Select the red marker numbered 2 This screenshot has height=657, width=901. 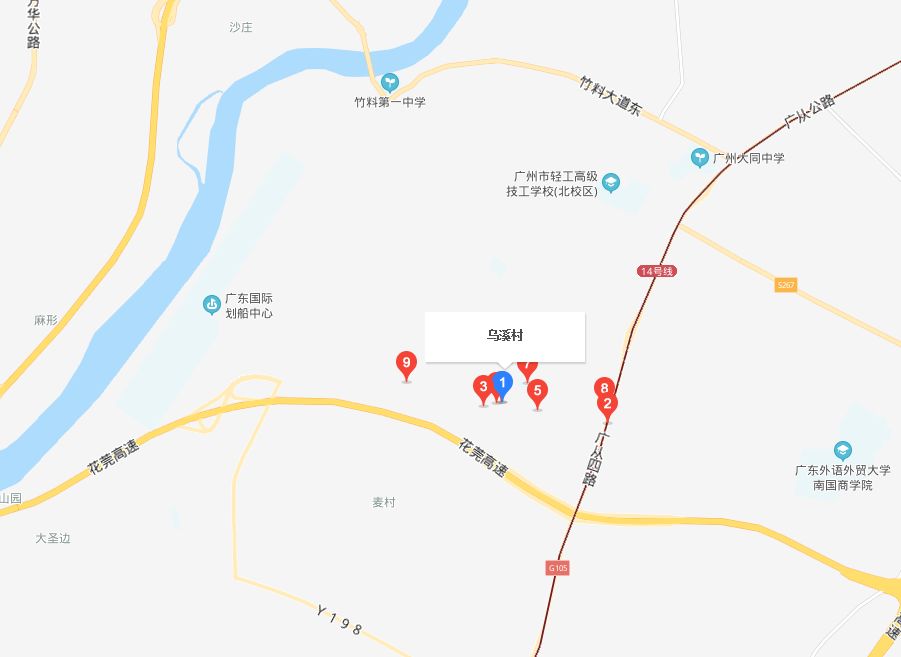[x=607, y=405]
